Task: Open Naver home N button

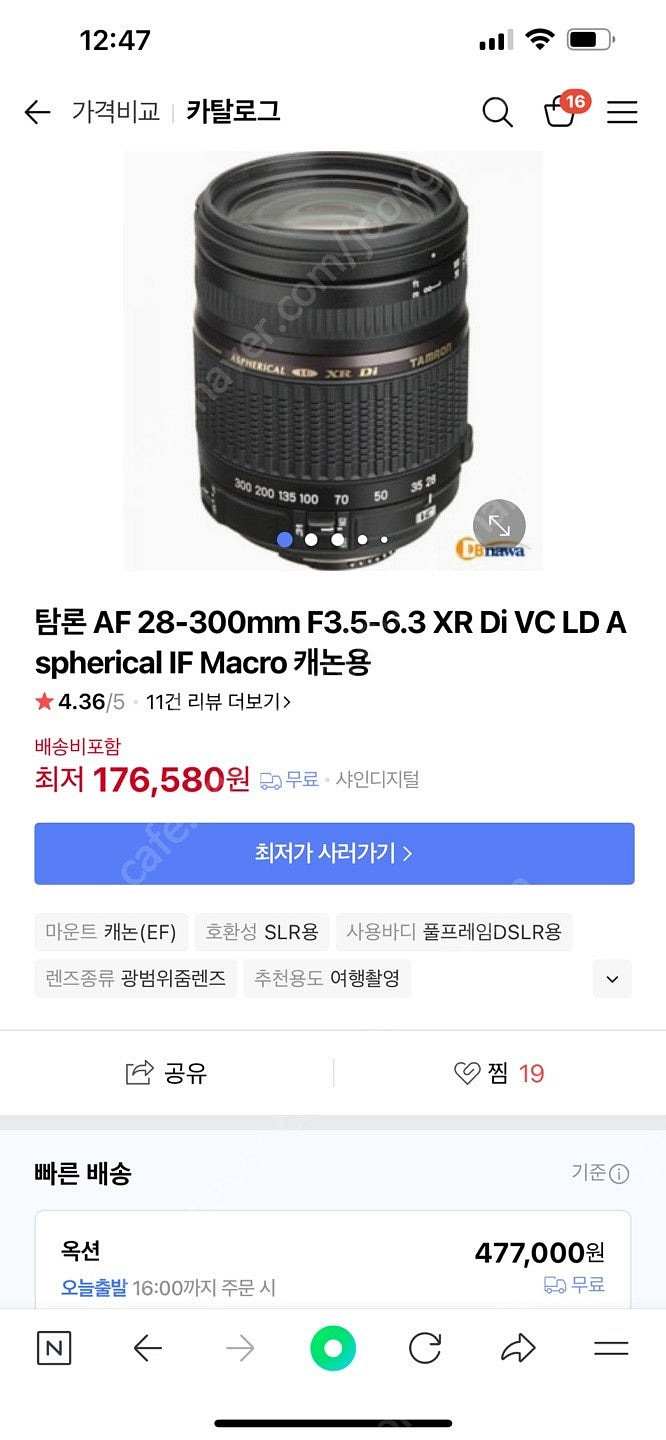Action: coord(54,1348)
